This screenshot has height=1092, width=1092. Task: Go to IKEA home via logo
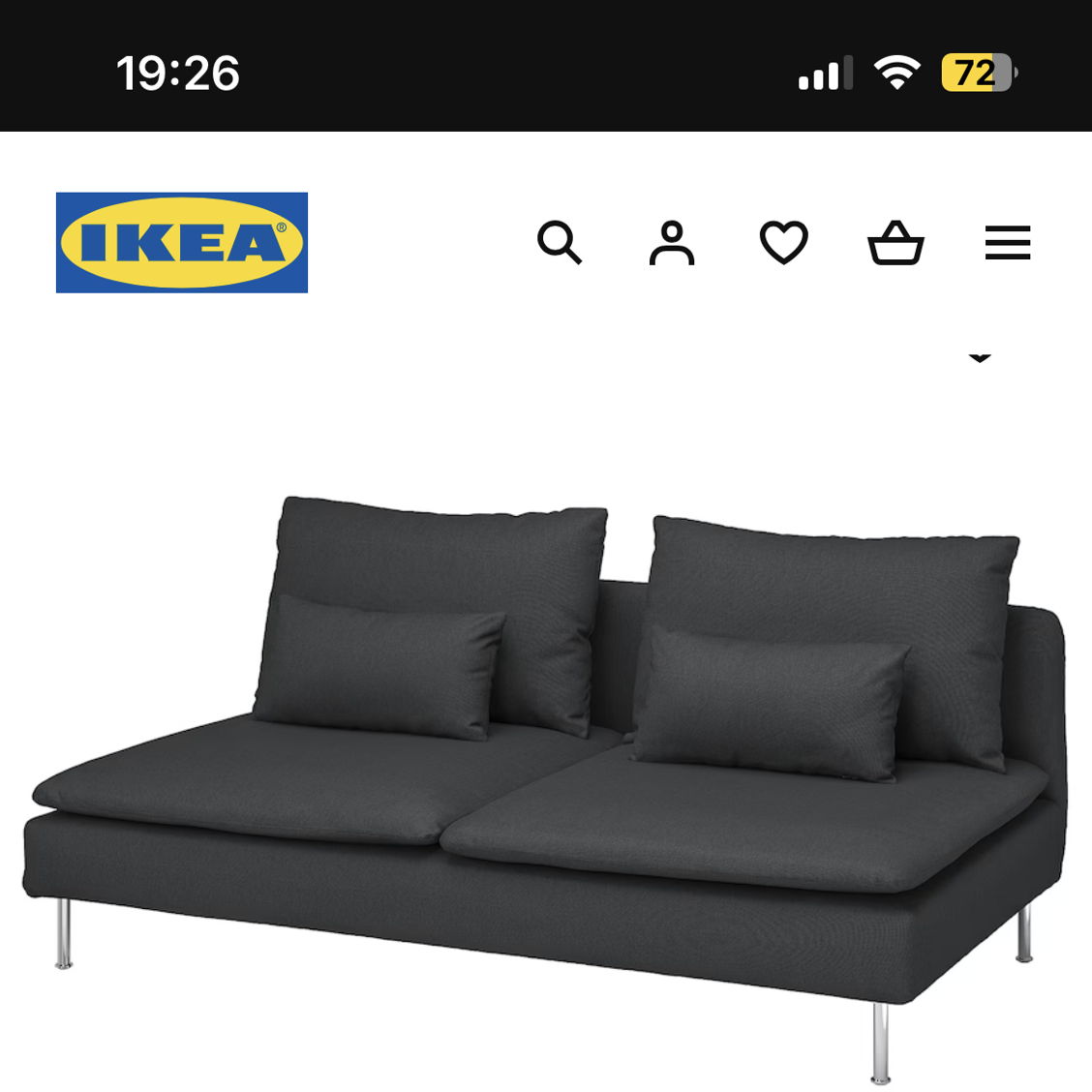point(182,242)
